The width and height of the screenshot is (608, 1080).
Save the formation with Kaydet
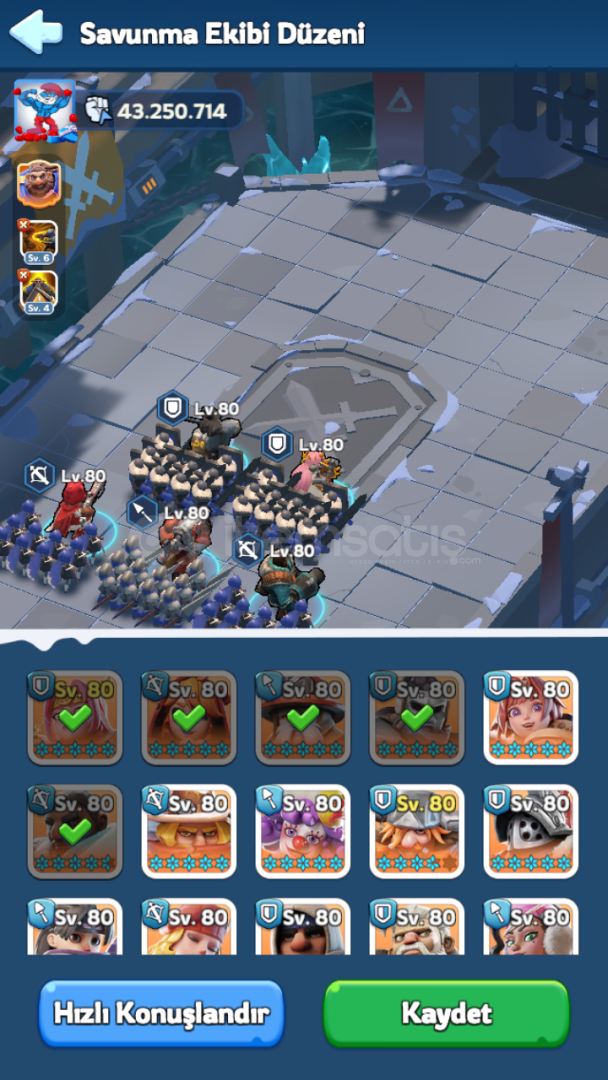[446, 1013]
